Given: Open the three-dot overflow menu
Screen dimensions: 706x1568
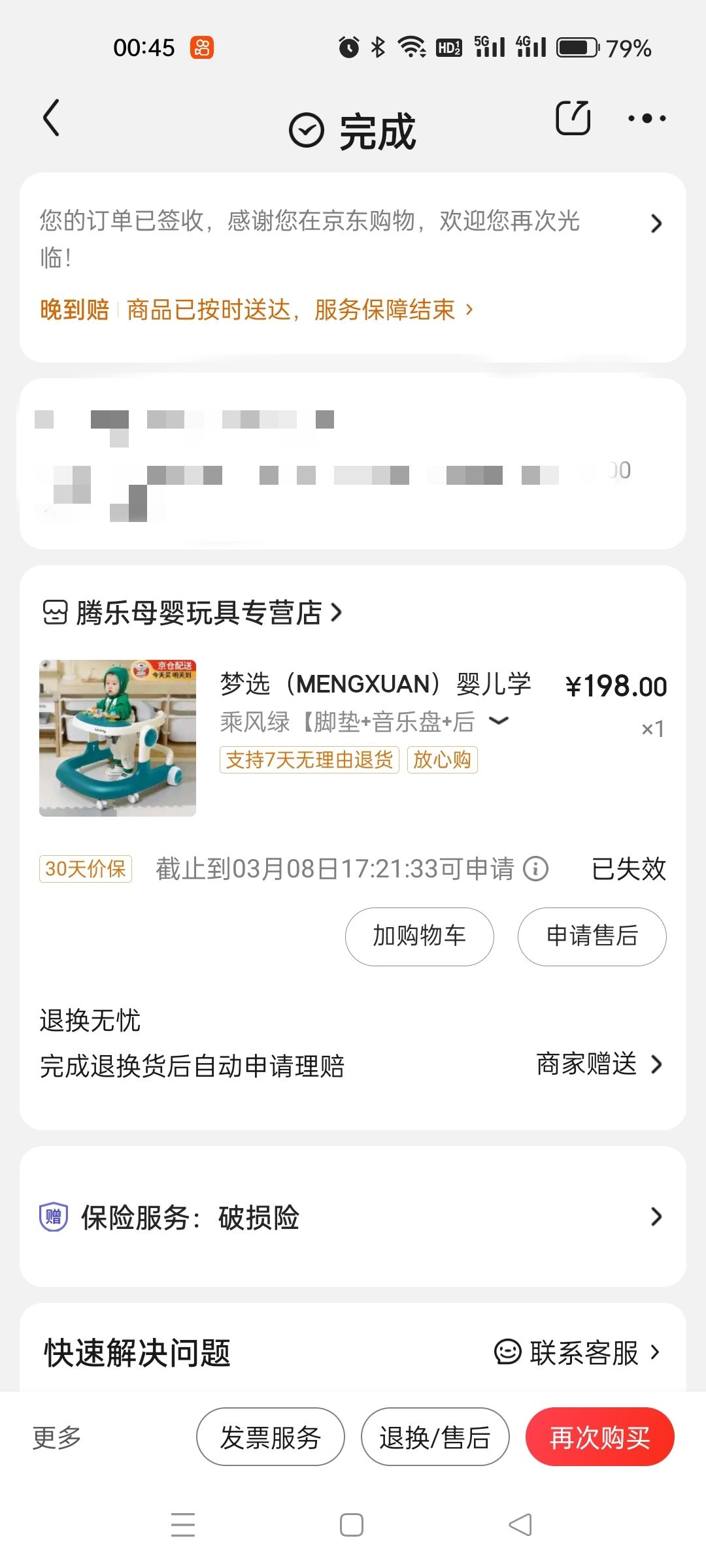Looking at the screenshot, I should coord(646,118).
